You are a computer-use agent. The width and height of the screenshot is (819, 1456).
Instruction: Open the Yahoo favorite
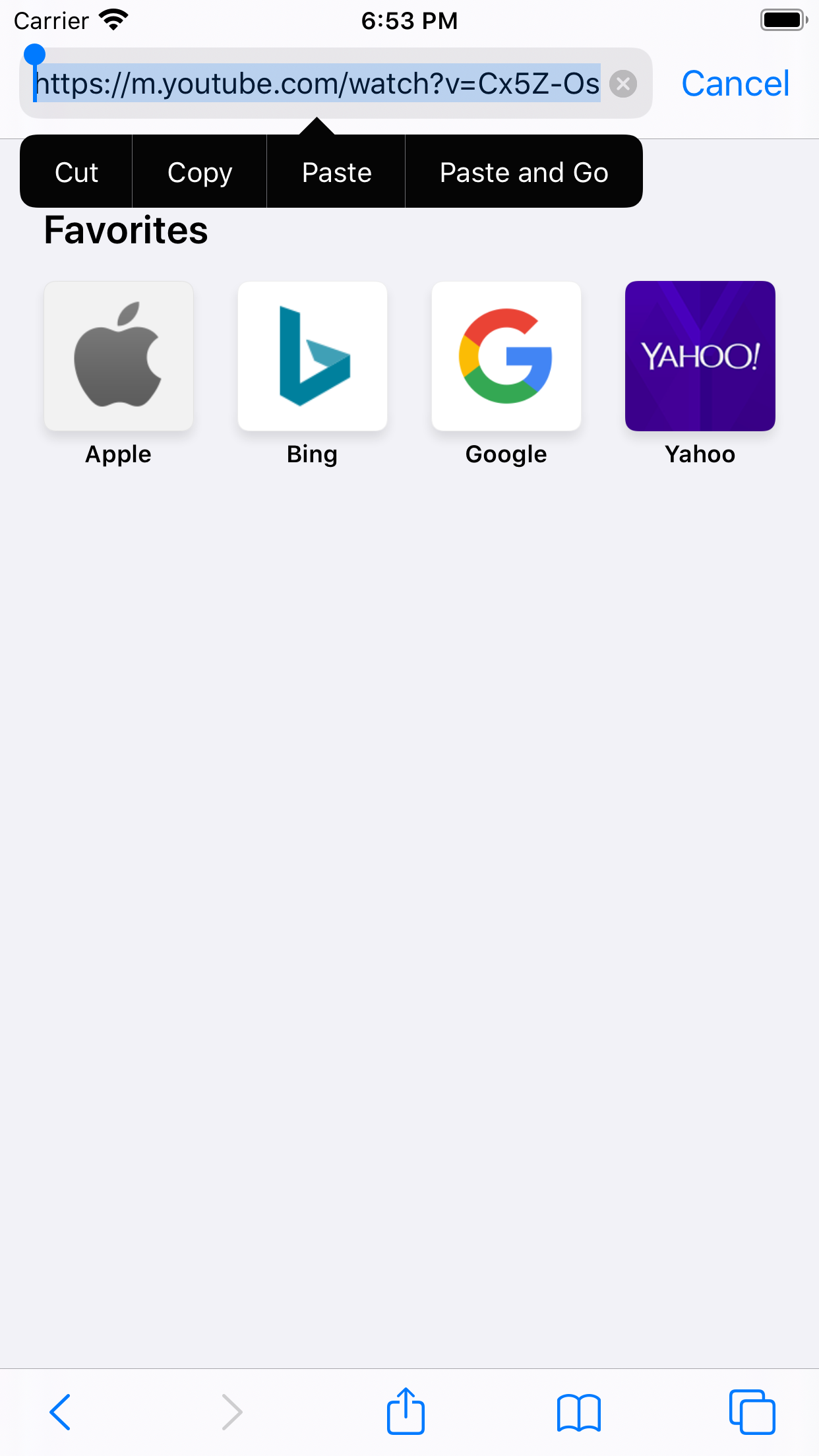click(x=700, y=357)
